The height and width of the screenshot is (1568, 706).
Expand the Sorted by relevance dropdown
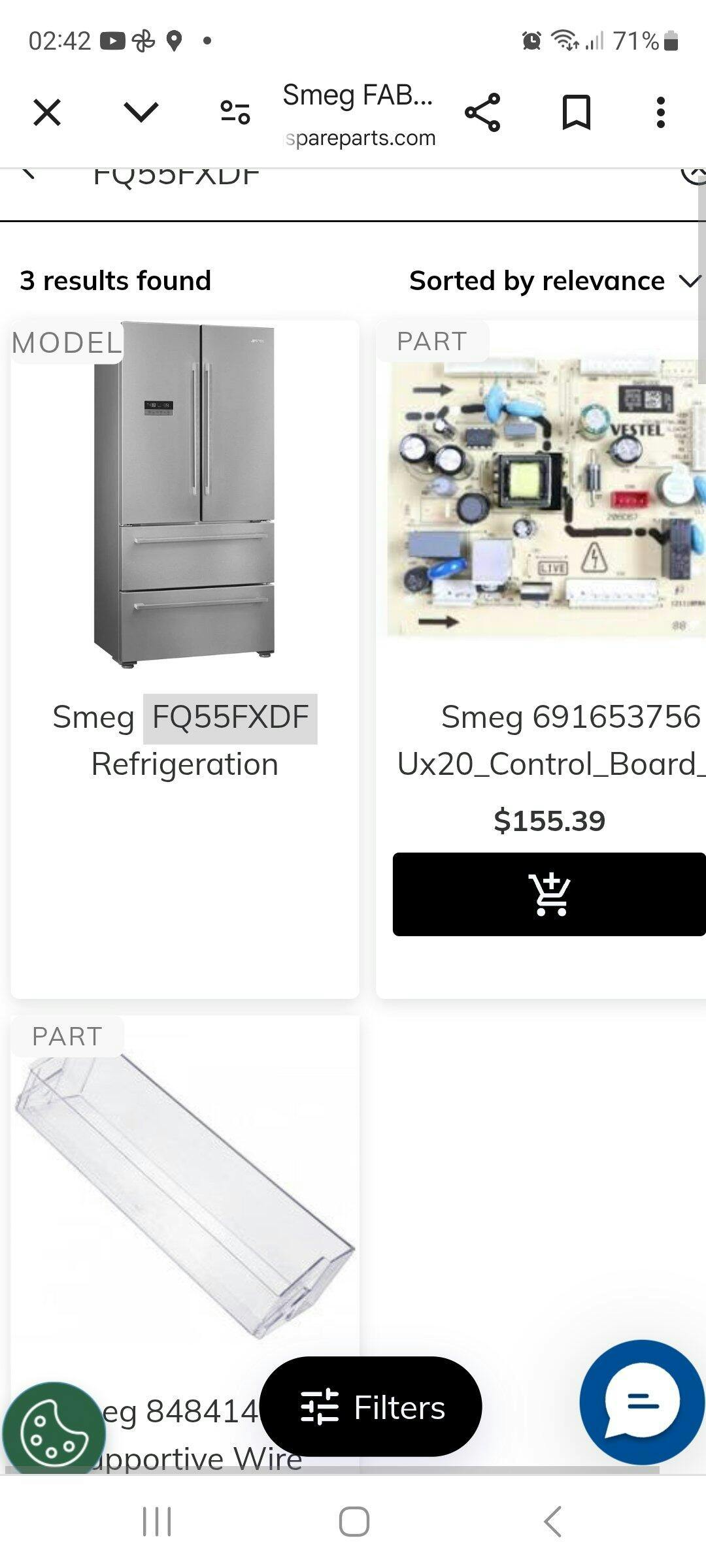click(x=554, y=281)
